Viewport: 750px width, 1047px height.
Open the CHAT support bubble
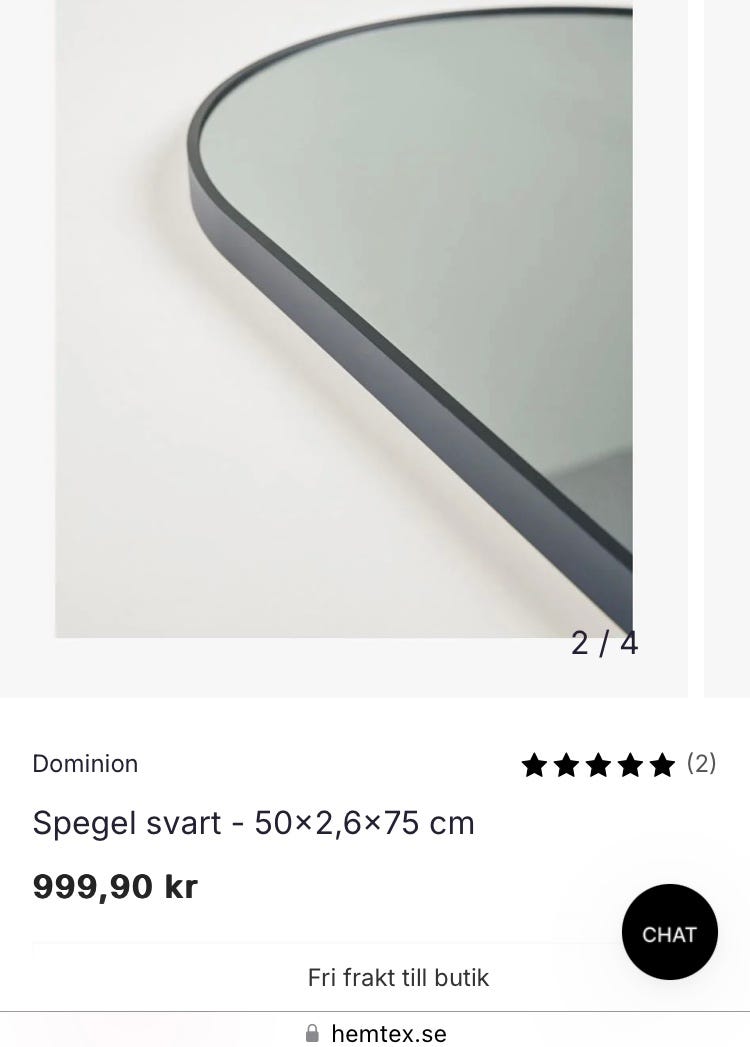pos(669,933)
